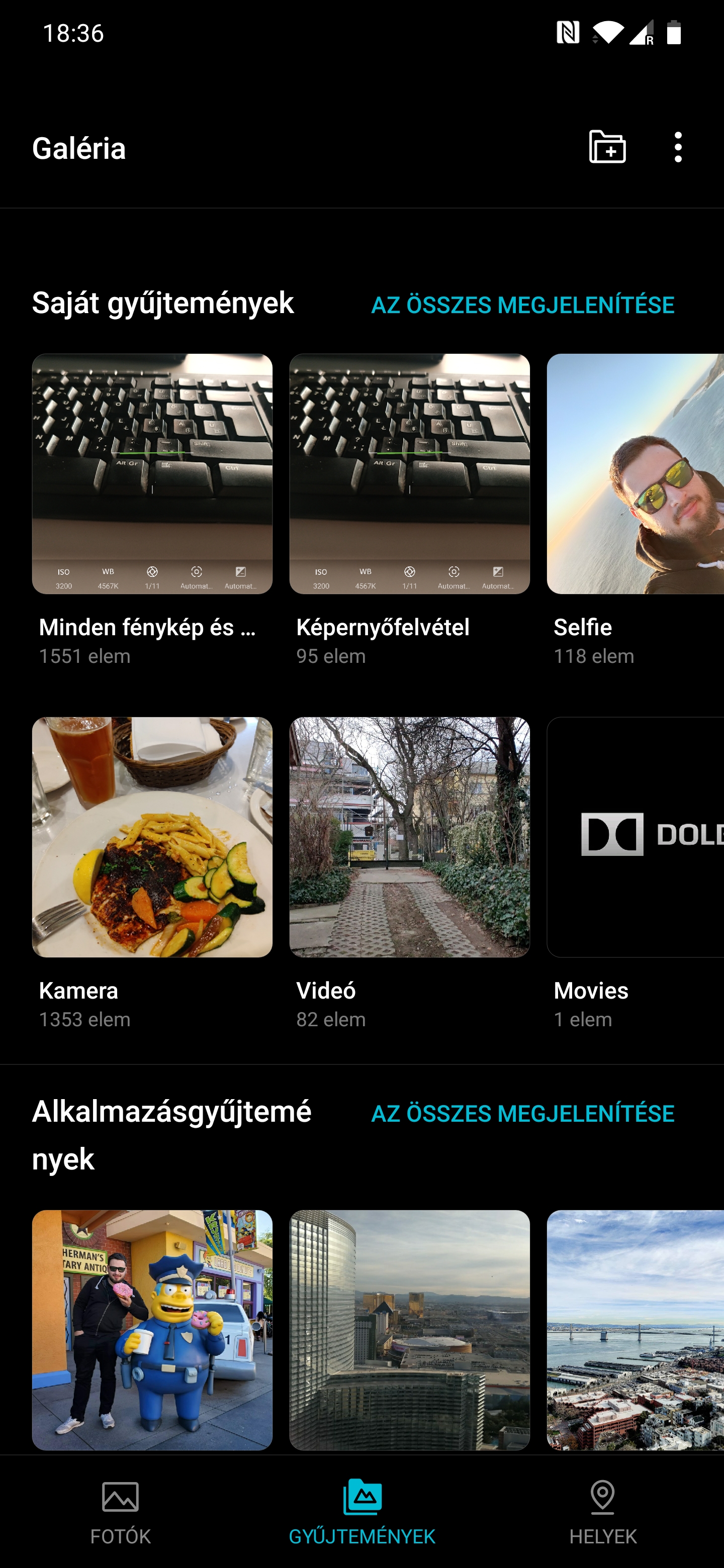Viewport: 724px width, 1568px height.
Task: Open the app collection with police statue photo
Action: coord(152,1330)
